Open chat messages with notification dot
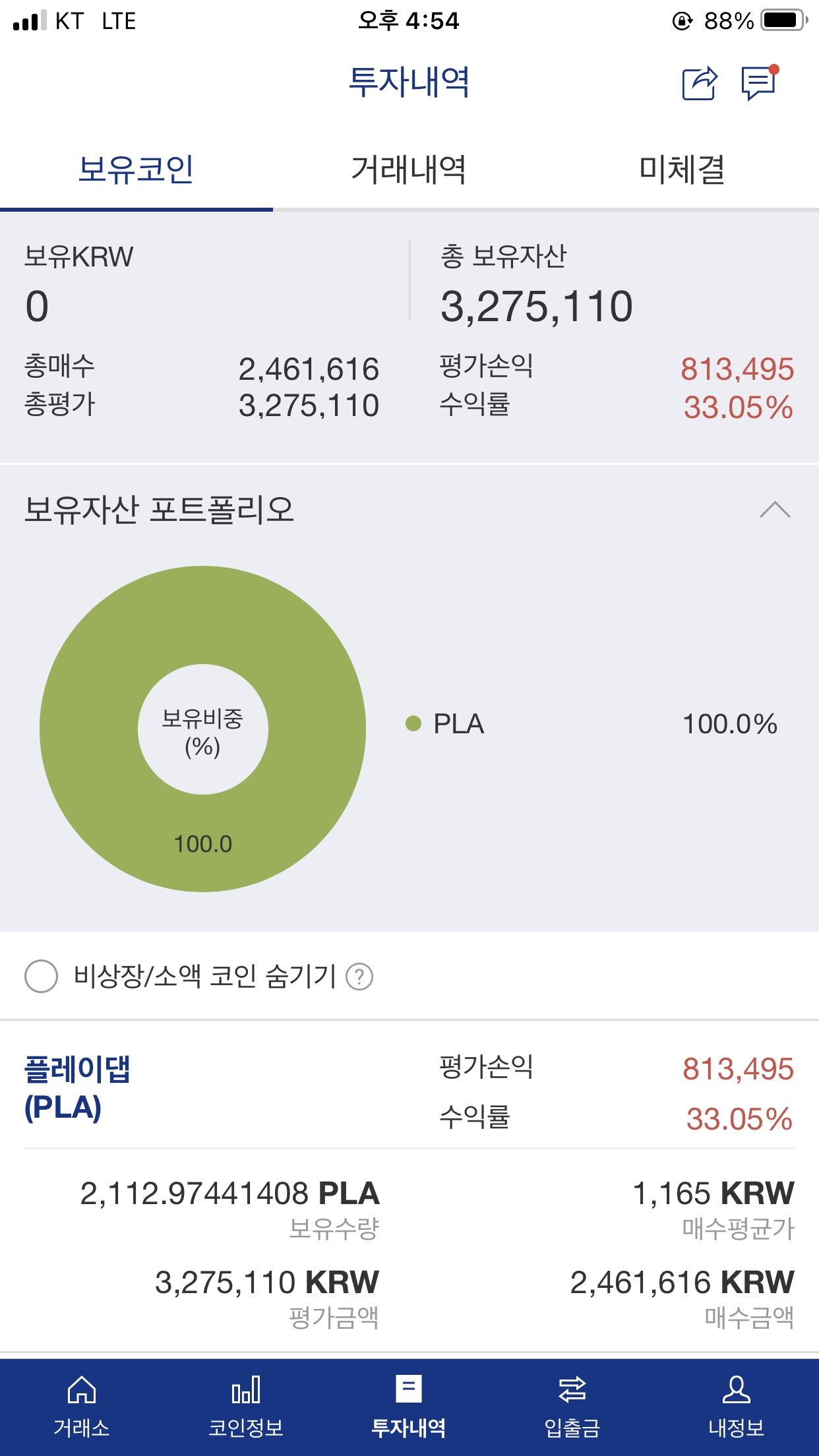The width and height of the screenshot is (819, 1456). click(x=758, y=84)
